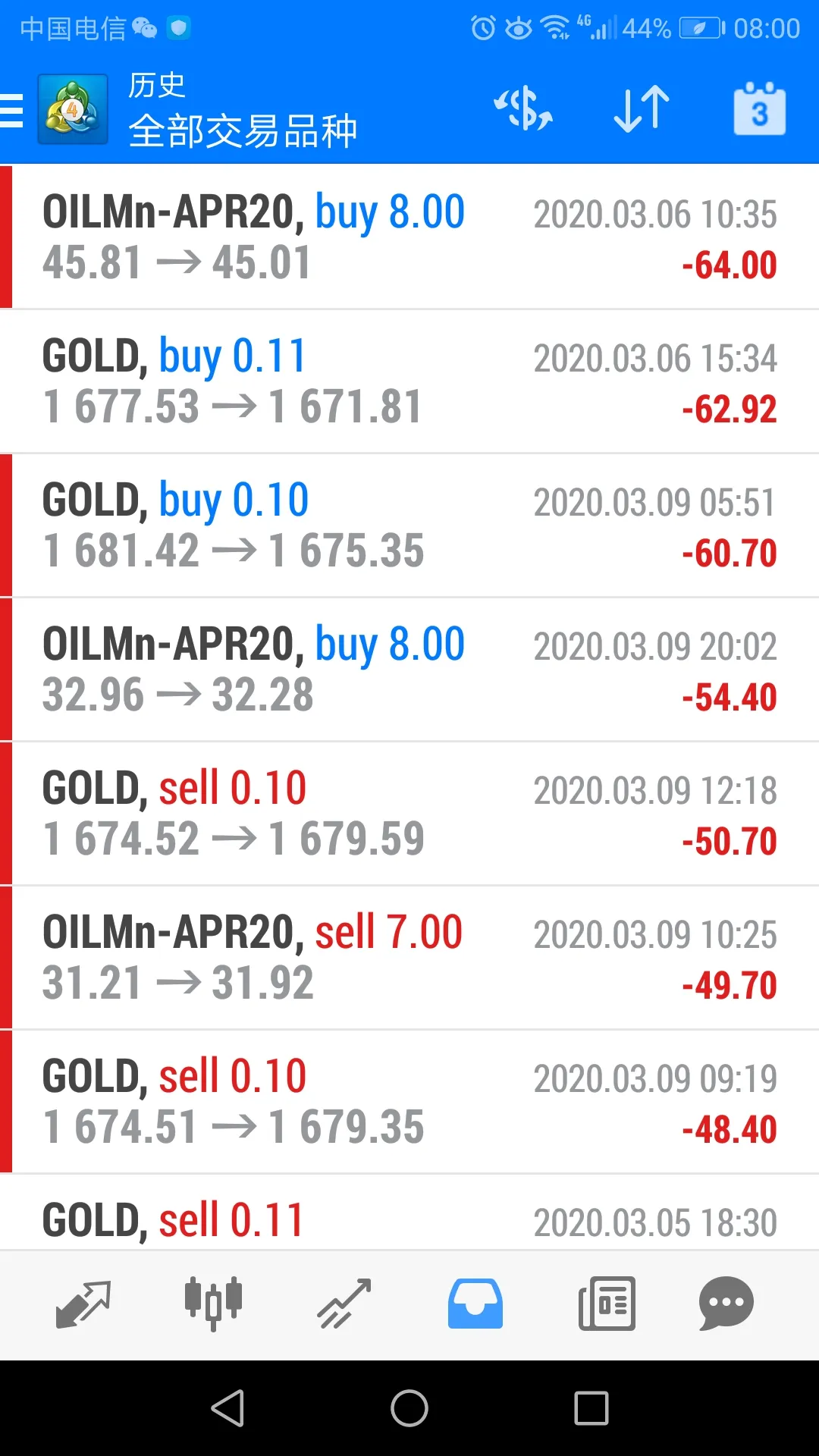
Task: Open the OILMn-APR20 sell 7.00 trade
Action: 409,958
